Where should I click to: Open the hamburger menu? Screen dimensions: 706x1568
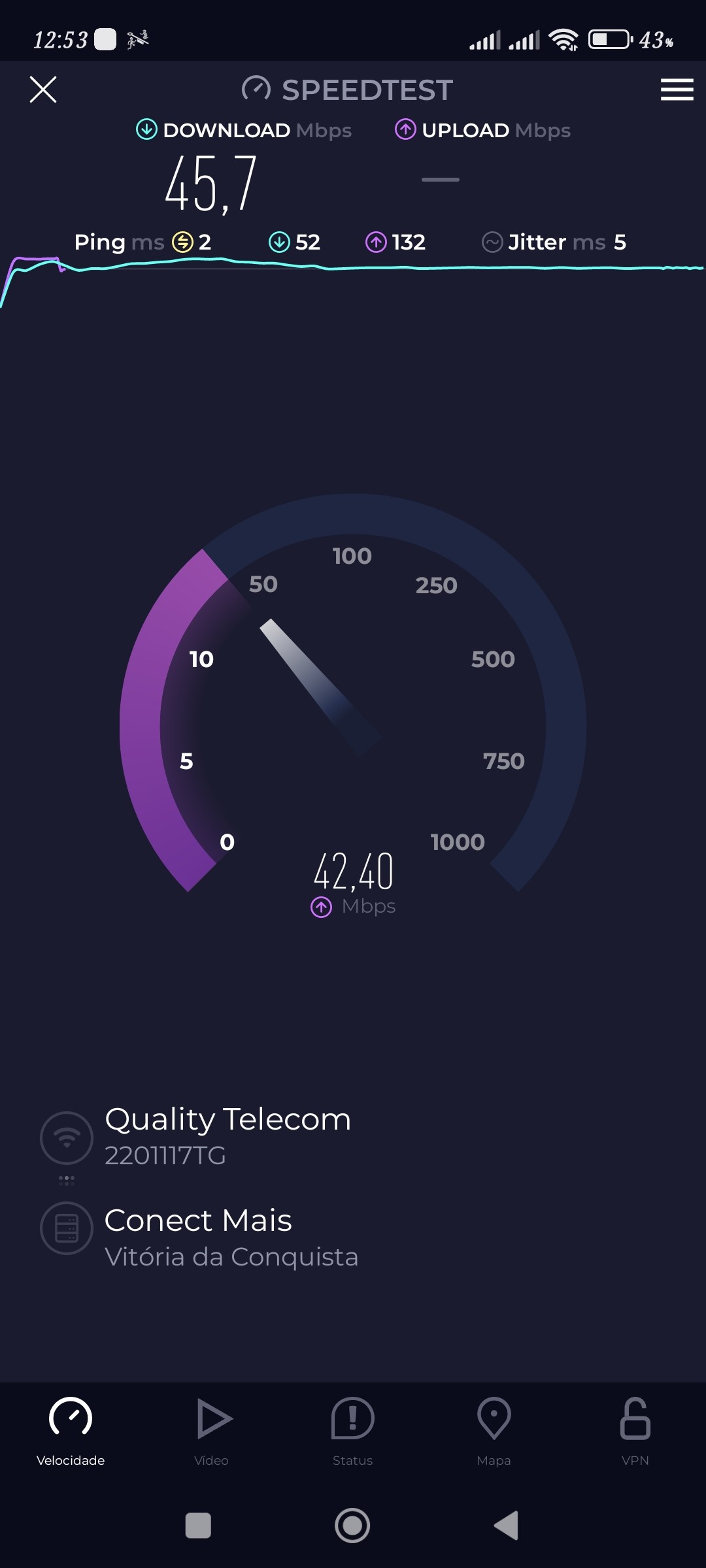(677, 90)
